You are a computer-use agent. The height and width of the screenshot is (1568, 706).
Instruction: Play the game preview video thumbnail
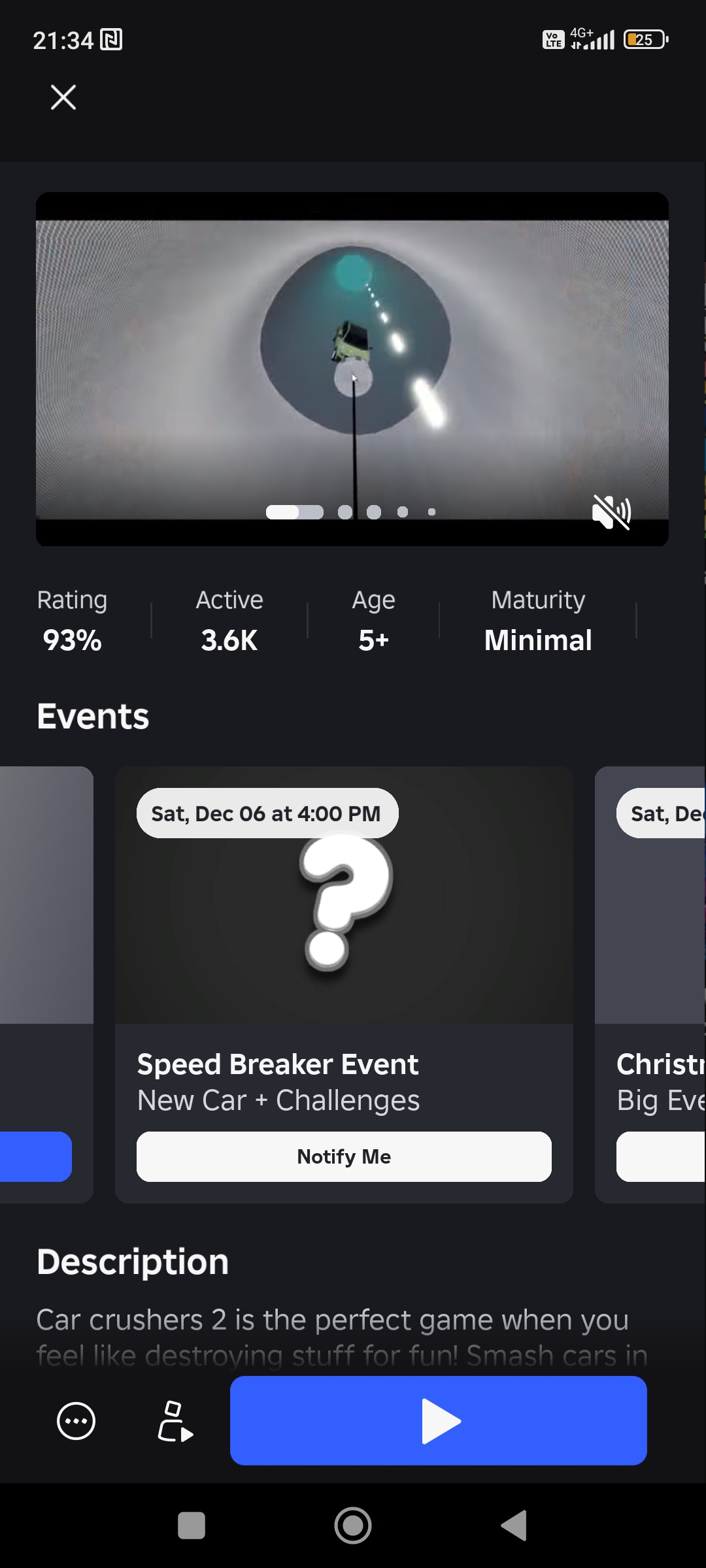pyautogui.click(x=352, y=366)
